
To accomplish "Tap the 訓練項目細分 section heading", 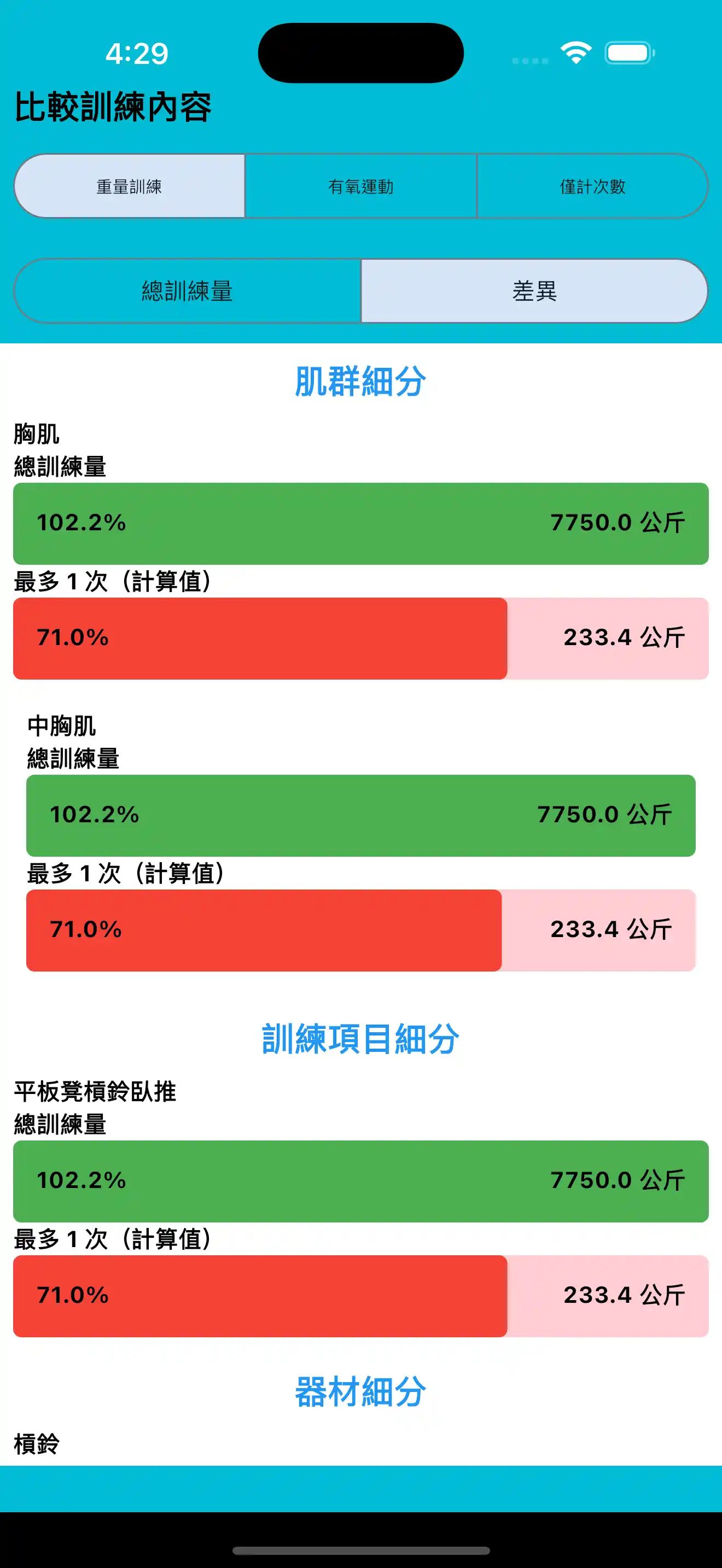I will (360, 1039).
